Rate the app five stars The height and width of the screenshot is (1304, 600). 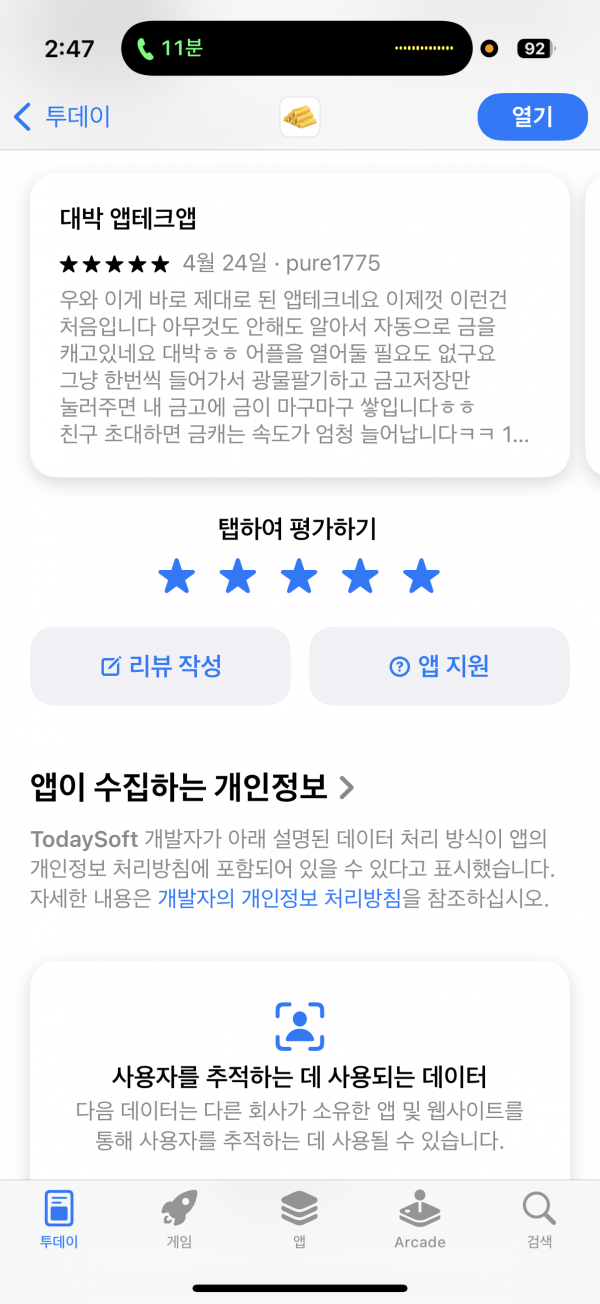click(x=421, y=576)
